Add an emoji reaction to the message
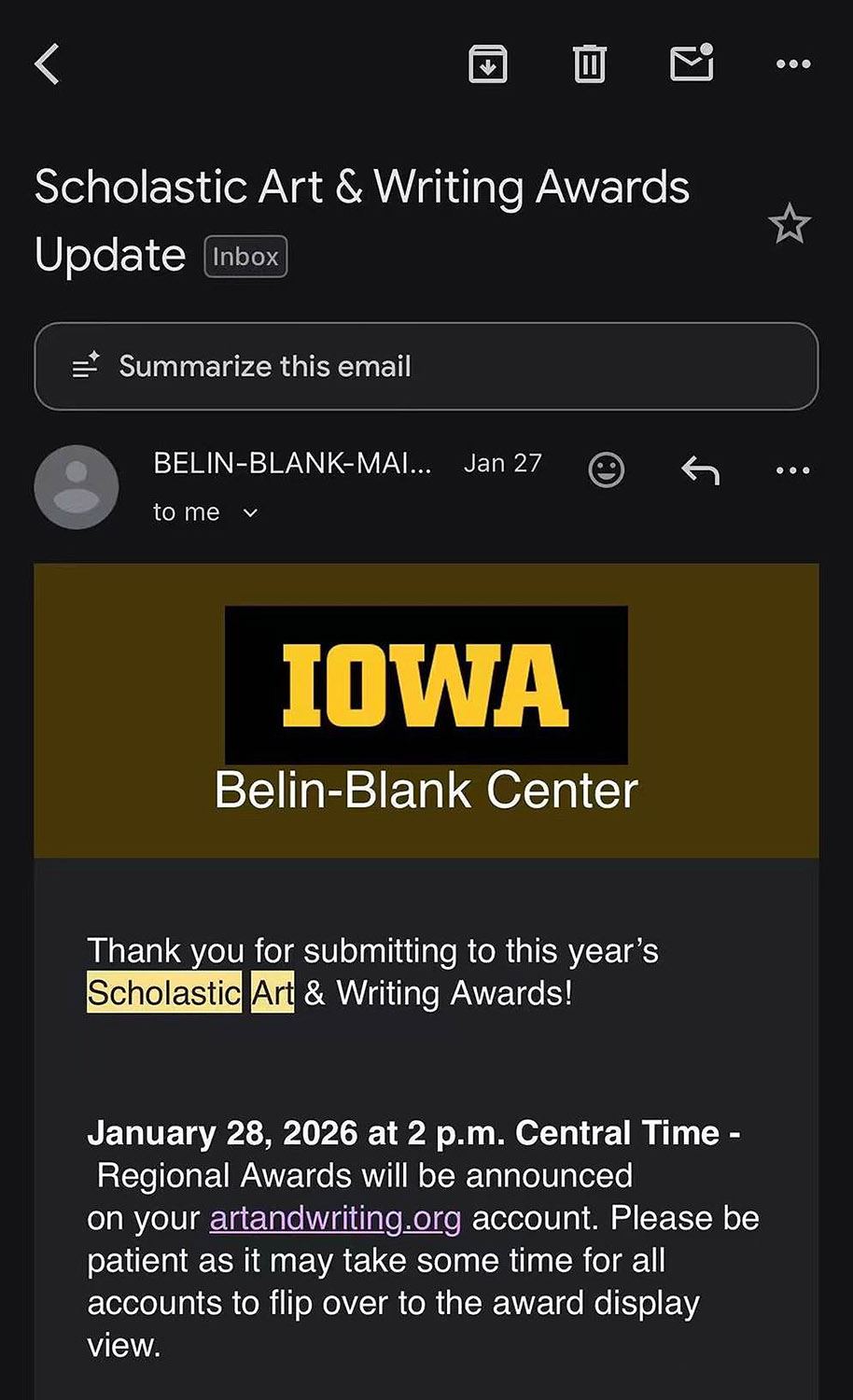Viewport: 853px width, 1400px height. (x=606, y=469)
